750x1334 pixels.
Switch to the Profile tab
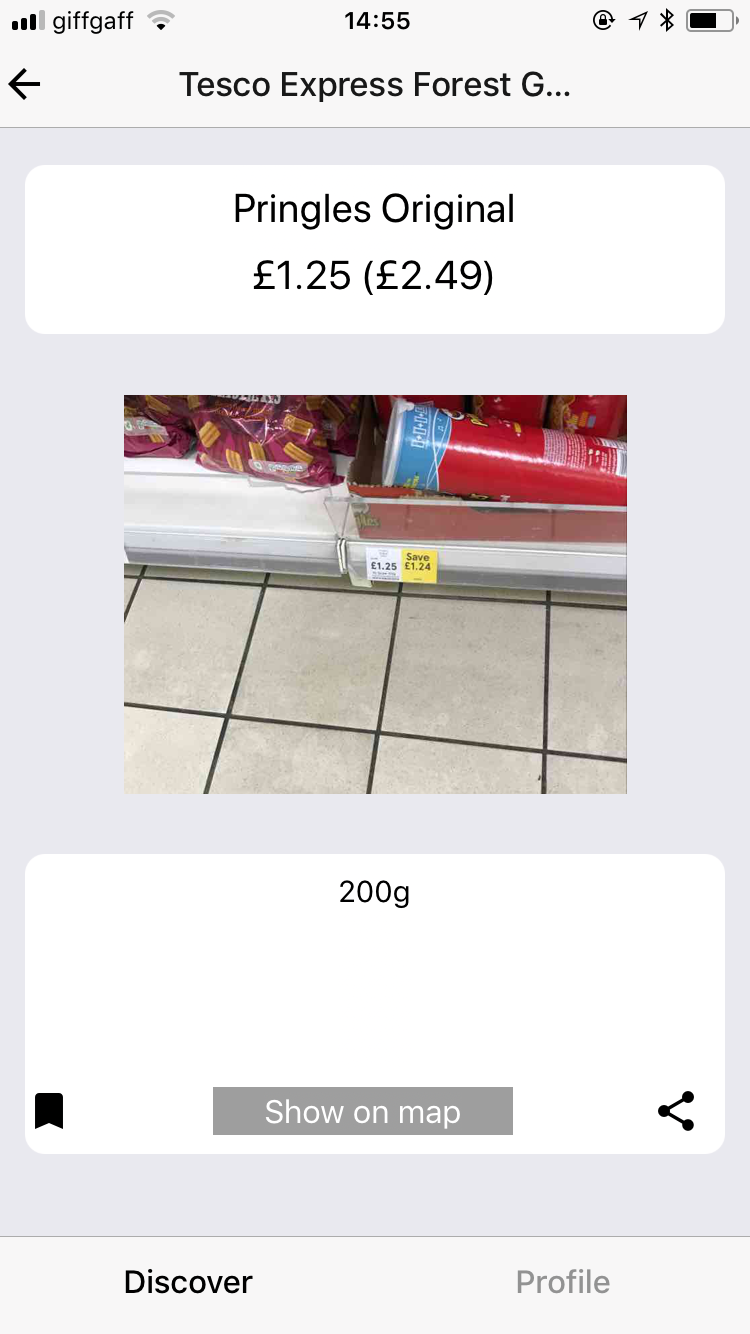562,1282
